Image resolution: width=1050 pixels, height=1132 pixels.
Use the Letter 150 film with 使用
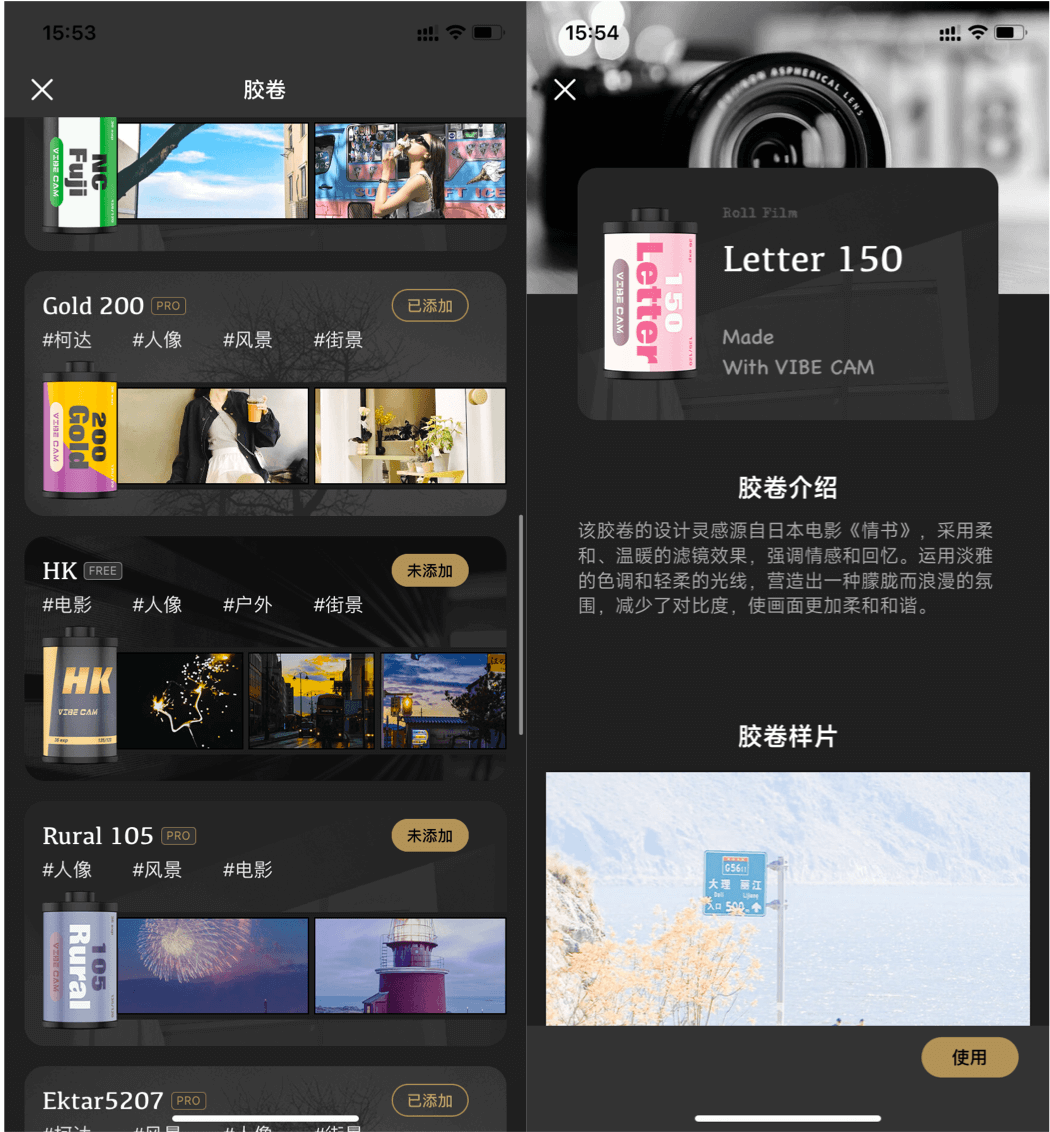click(x=969, y=1057)
